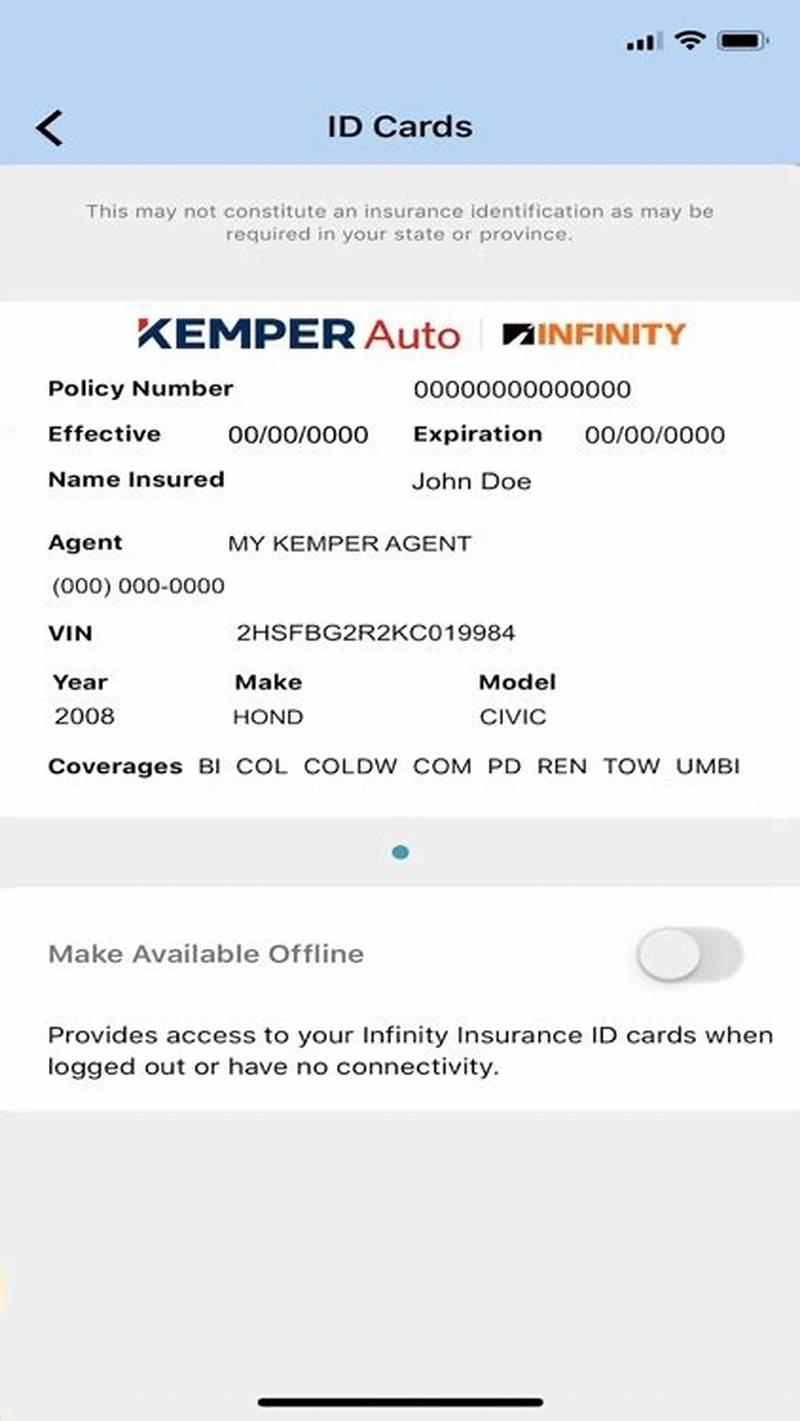Click the Effective date value
The width and height of the screenshot is (800, 1421).
pos(303,435)
